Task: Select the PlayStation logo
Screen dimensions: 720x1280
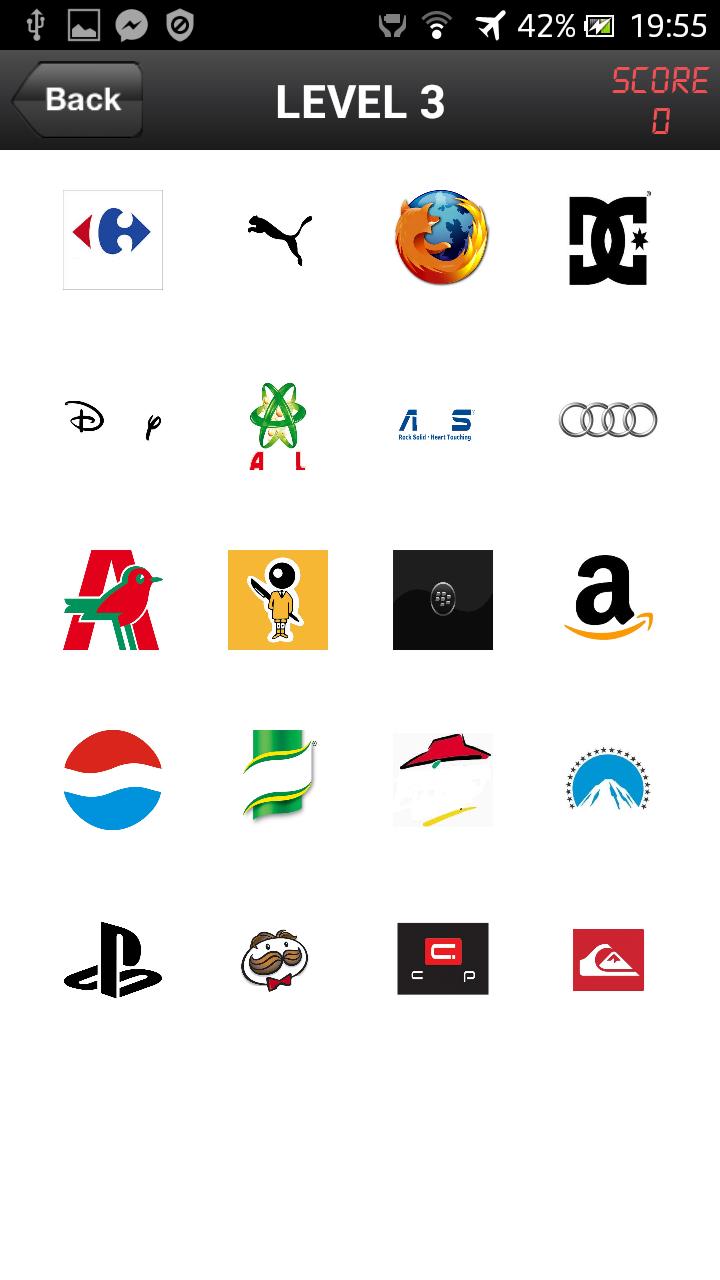Action: coord(112,958)
